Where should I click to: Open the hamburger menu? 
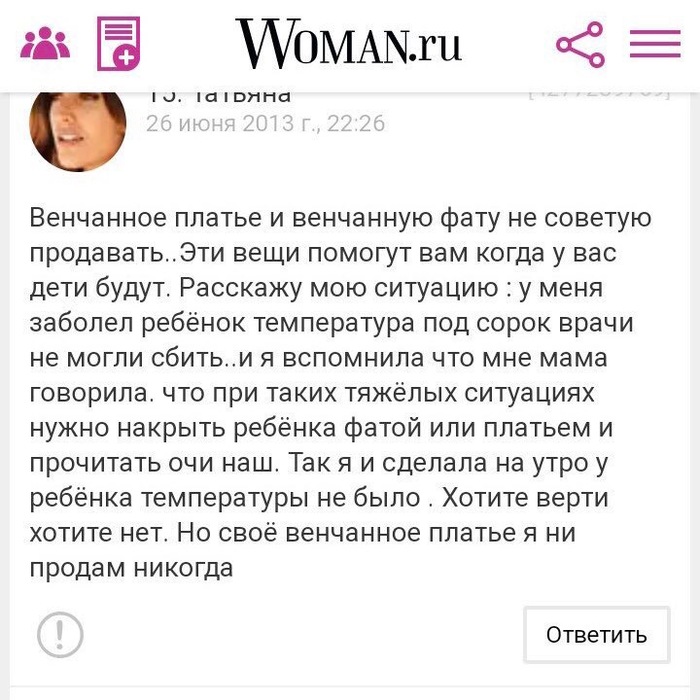[655, 45]
